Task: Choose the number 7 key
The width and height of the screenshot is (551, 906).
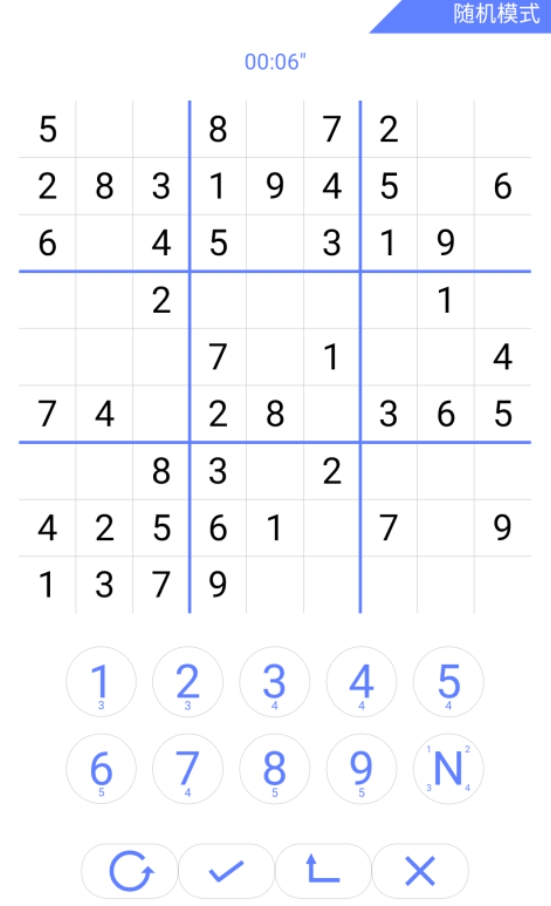Action: (x=188, y=769)
